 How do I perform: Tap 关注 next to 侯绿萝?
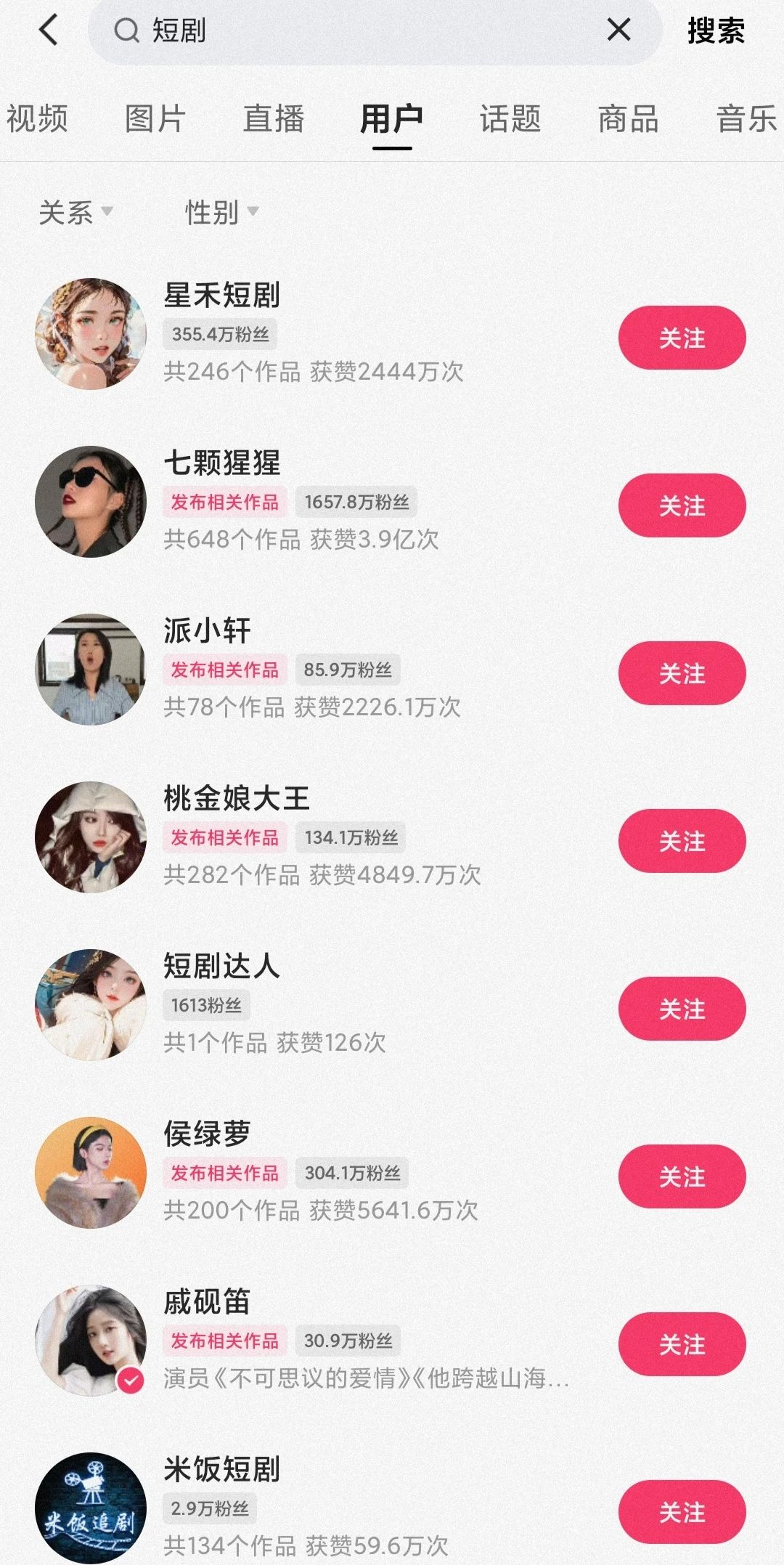coord(682,1176)
